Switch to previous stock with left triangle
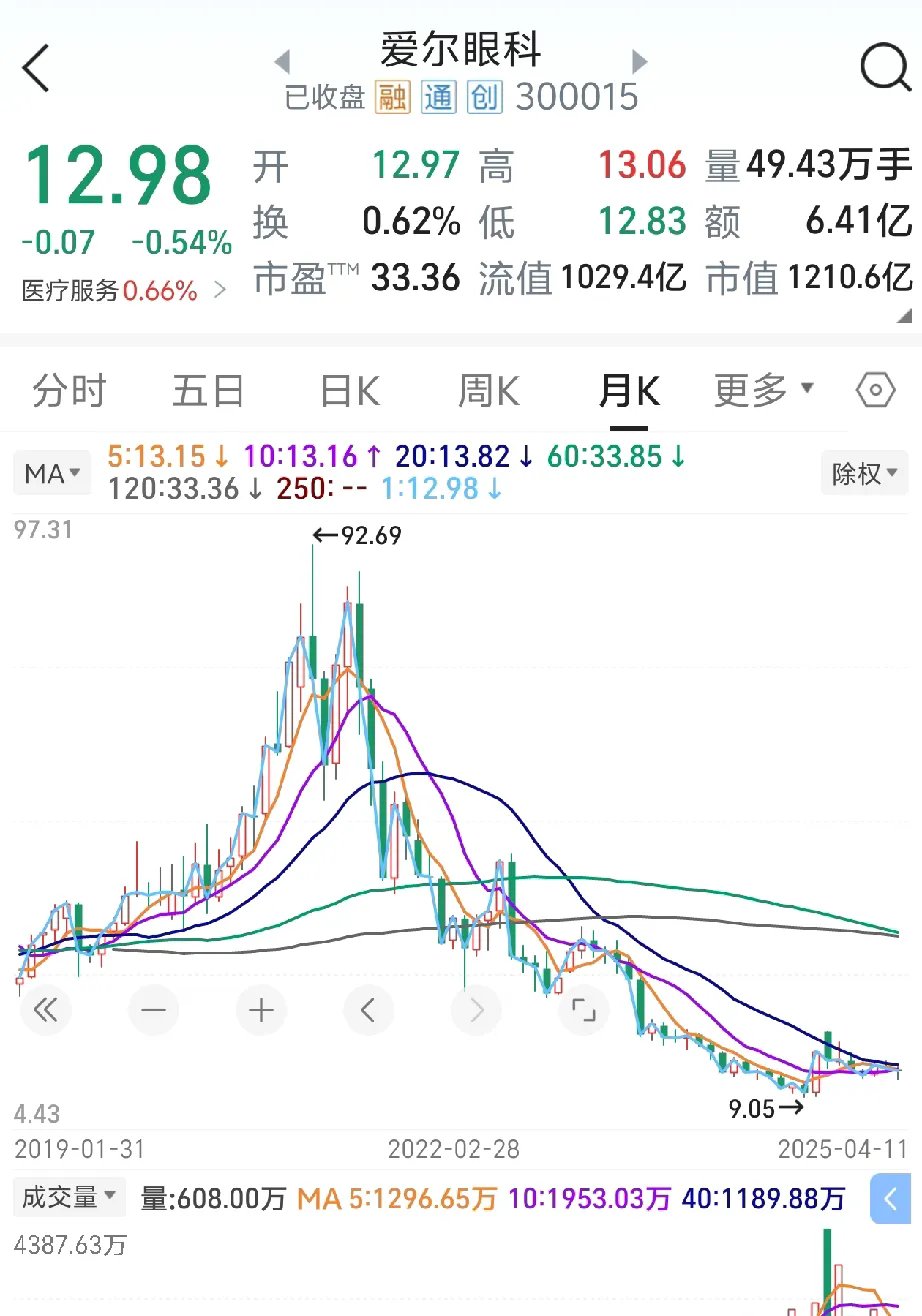This screenshot has height=1316, width=922. point(283,61)
